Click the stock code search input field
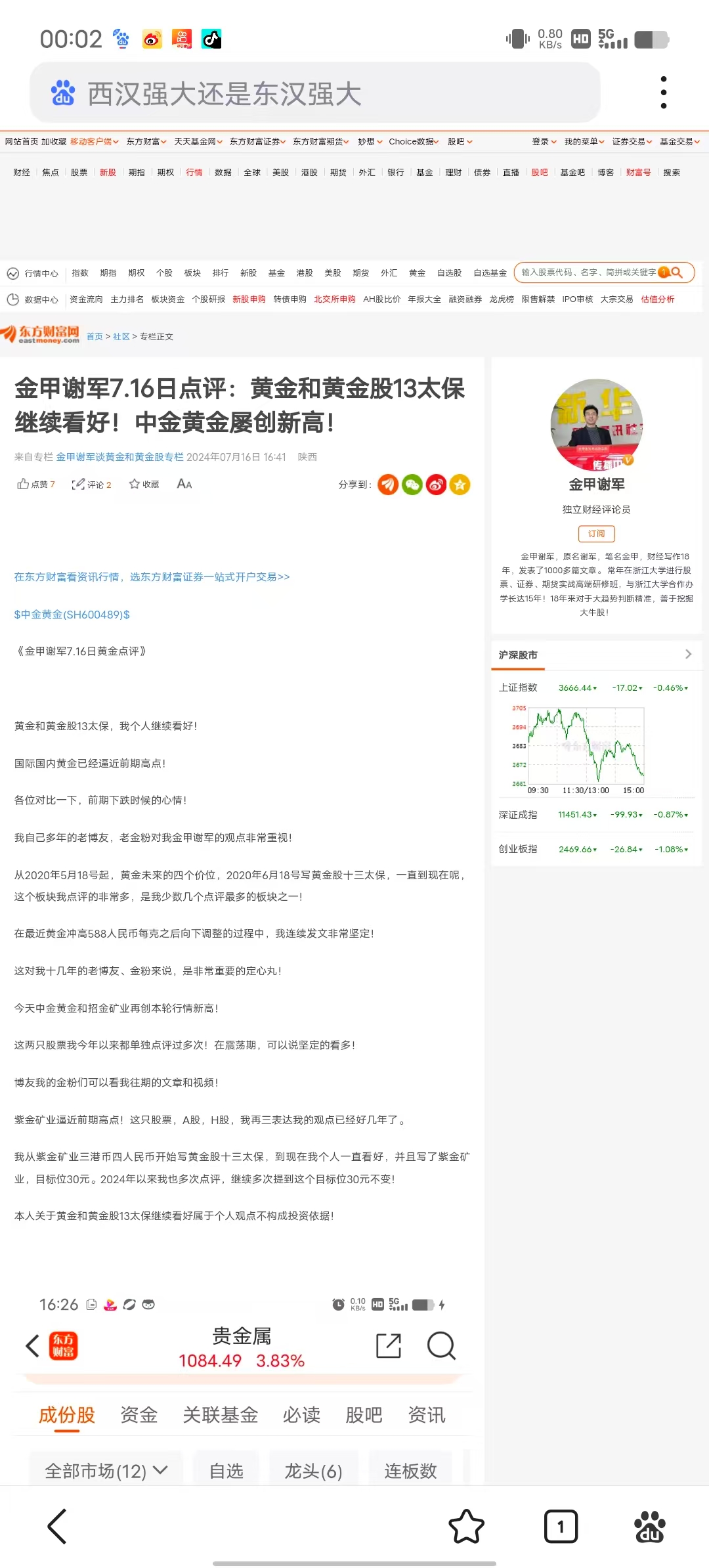The width and height of the screenshot is (709, 1568). [x=591, y=272]
